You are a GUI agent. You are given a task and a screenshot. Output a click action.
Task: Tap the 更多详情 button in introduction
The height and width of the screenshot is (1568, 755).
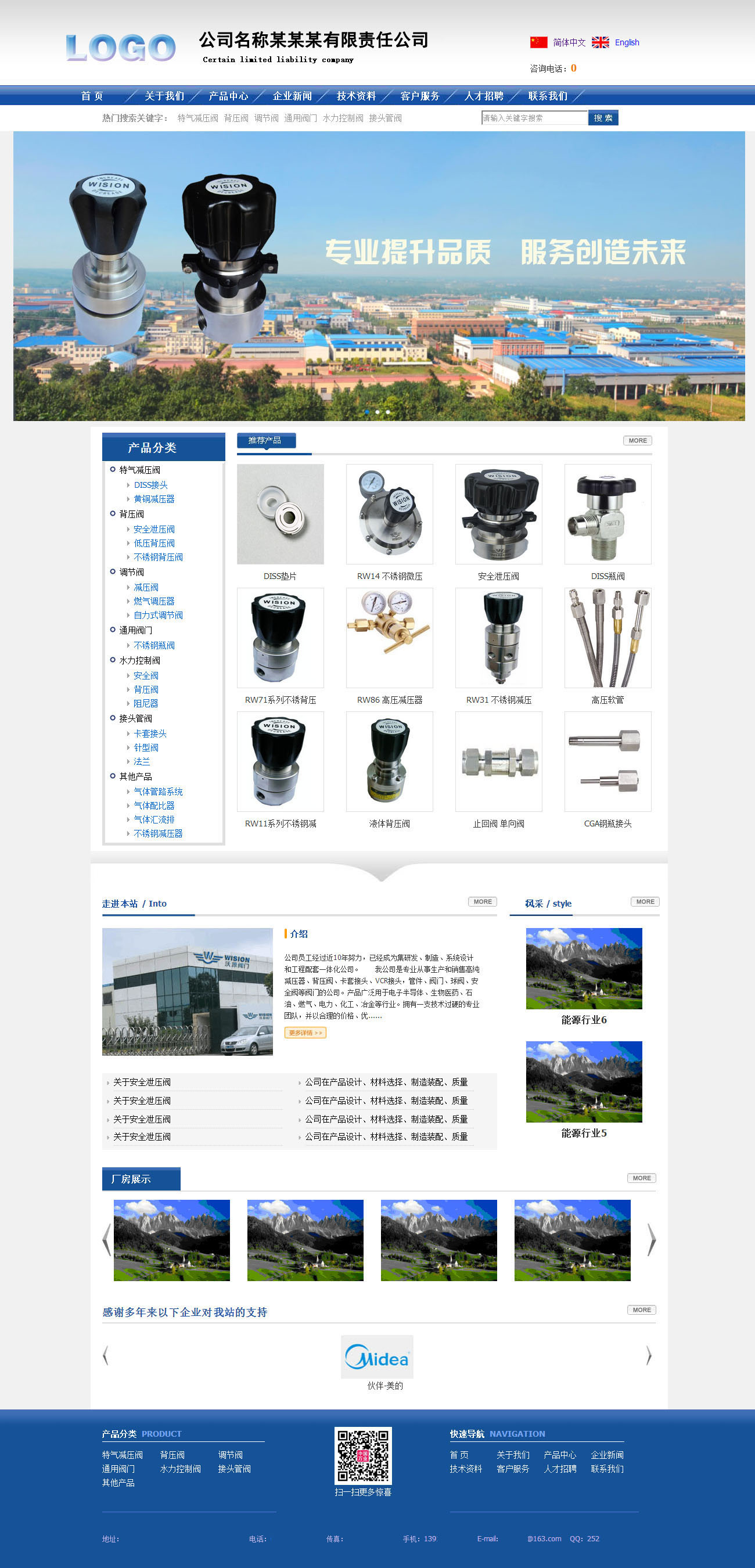305,1033
